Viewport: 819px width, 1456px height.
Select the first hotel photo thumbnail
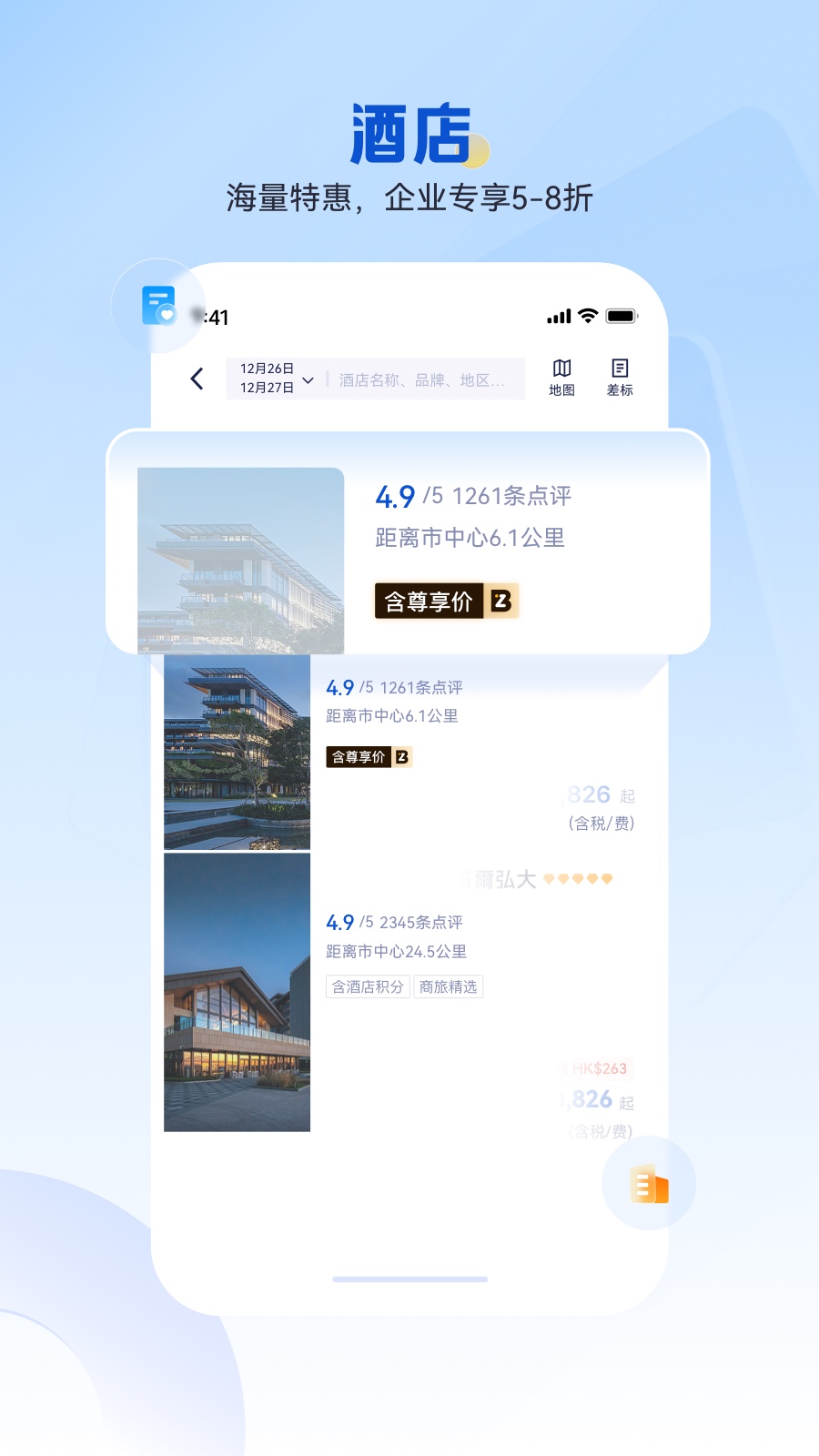[x=238, y=561]
